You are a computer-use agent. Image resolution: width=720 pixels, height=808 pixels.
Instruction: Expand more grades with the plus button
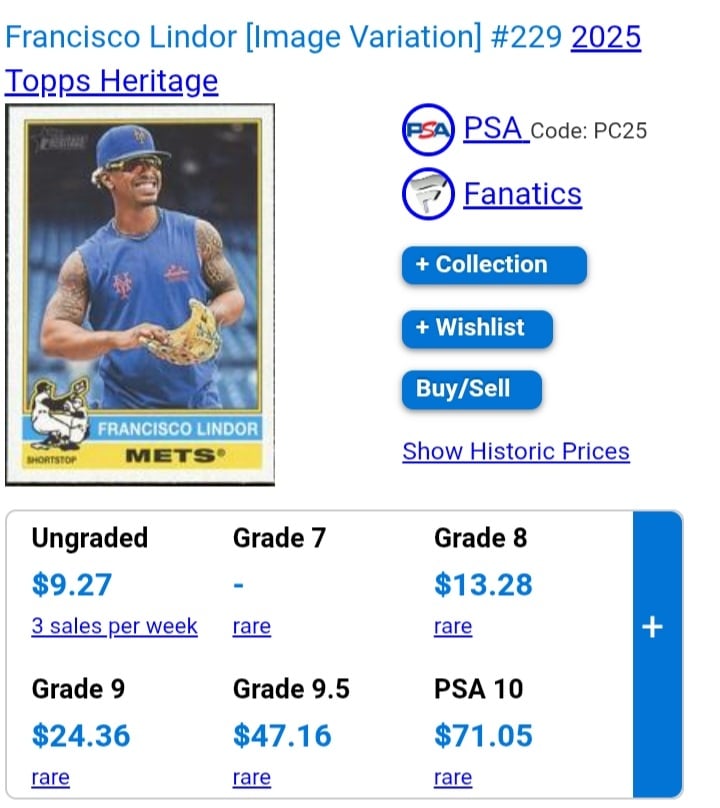[x=652, y=627]
